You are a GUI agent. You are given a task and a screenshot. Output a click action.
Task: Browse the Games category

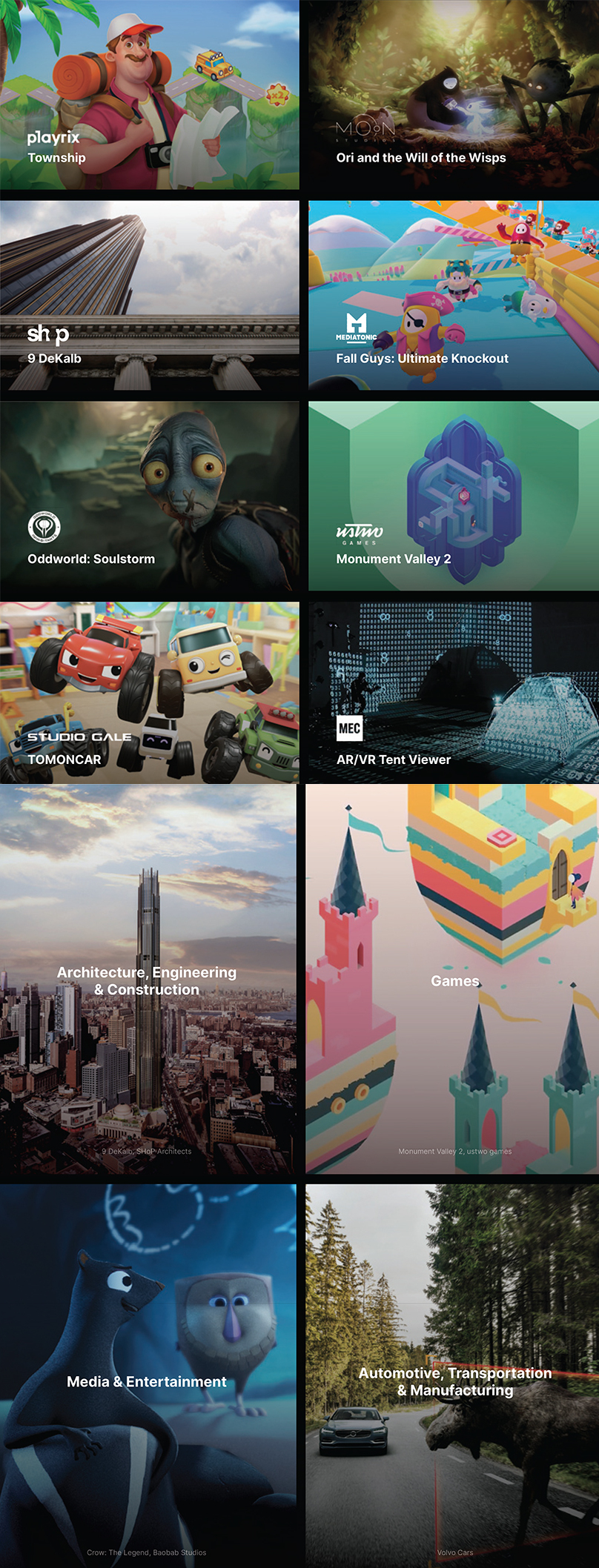pos(453,980)
